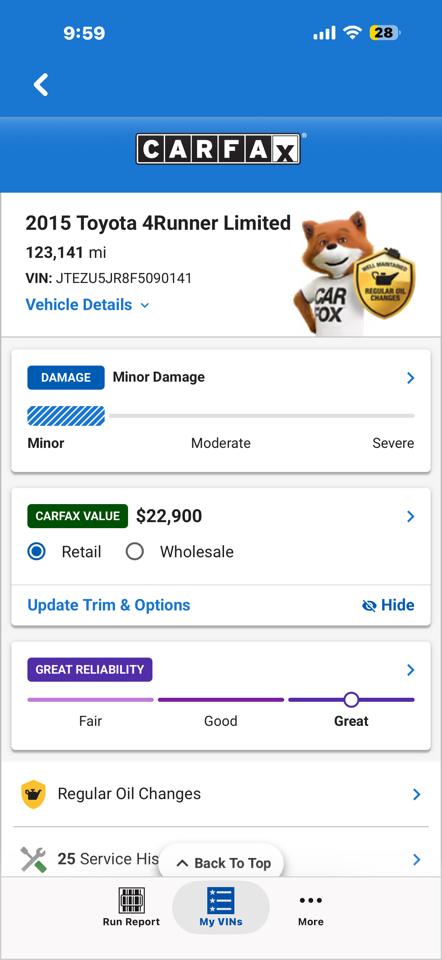Expand the Vehicle Details dropdown
This screenshot has height=960, width=442.
[x=88, y=305]
